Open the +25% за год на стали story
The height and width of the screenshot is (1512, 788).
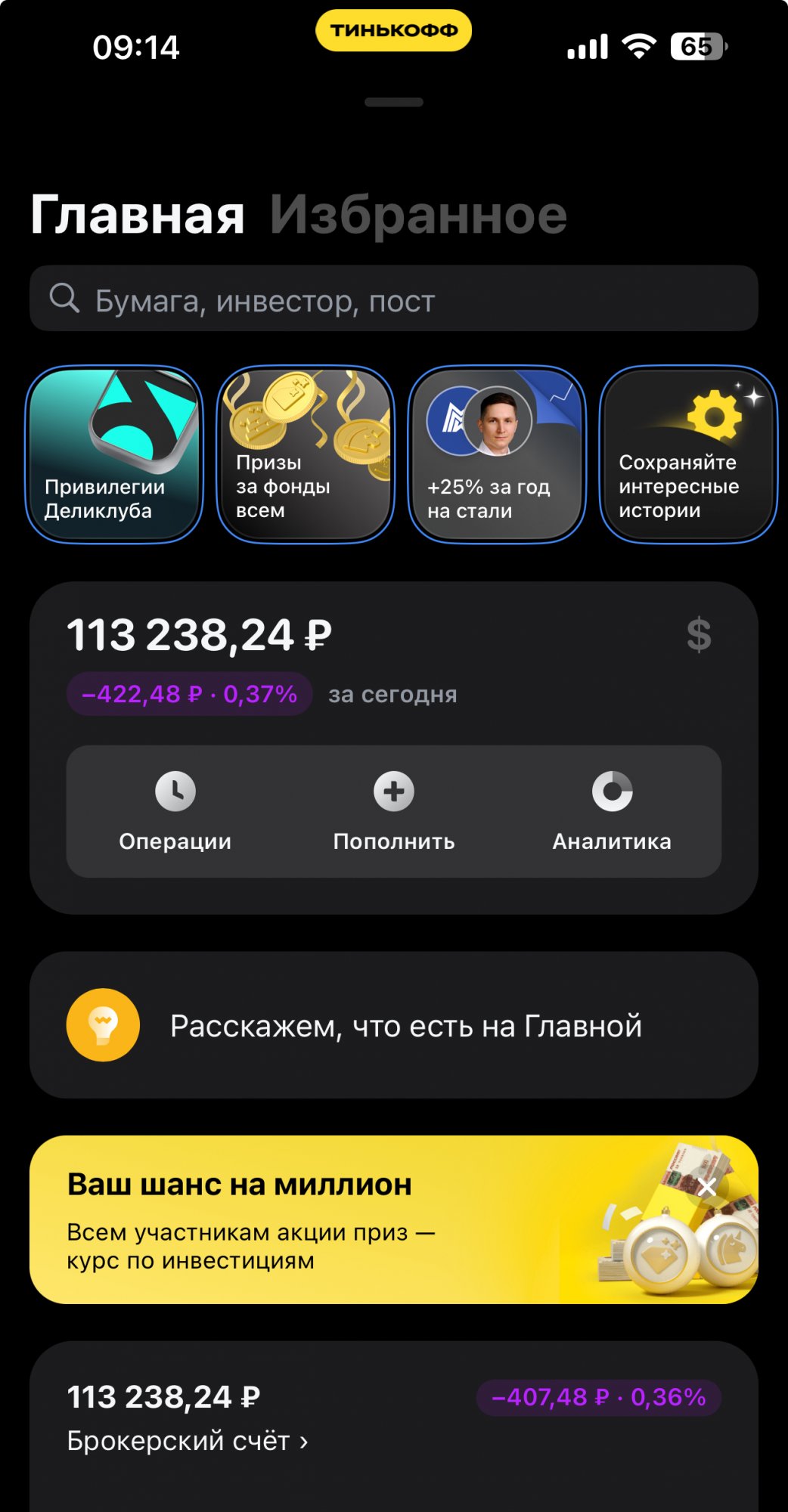coord(497,454)
